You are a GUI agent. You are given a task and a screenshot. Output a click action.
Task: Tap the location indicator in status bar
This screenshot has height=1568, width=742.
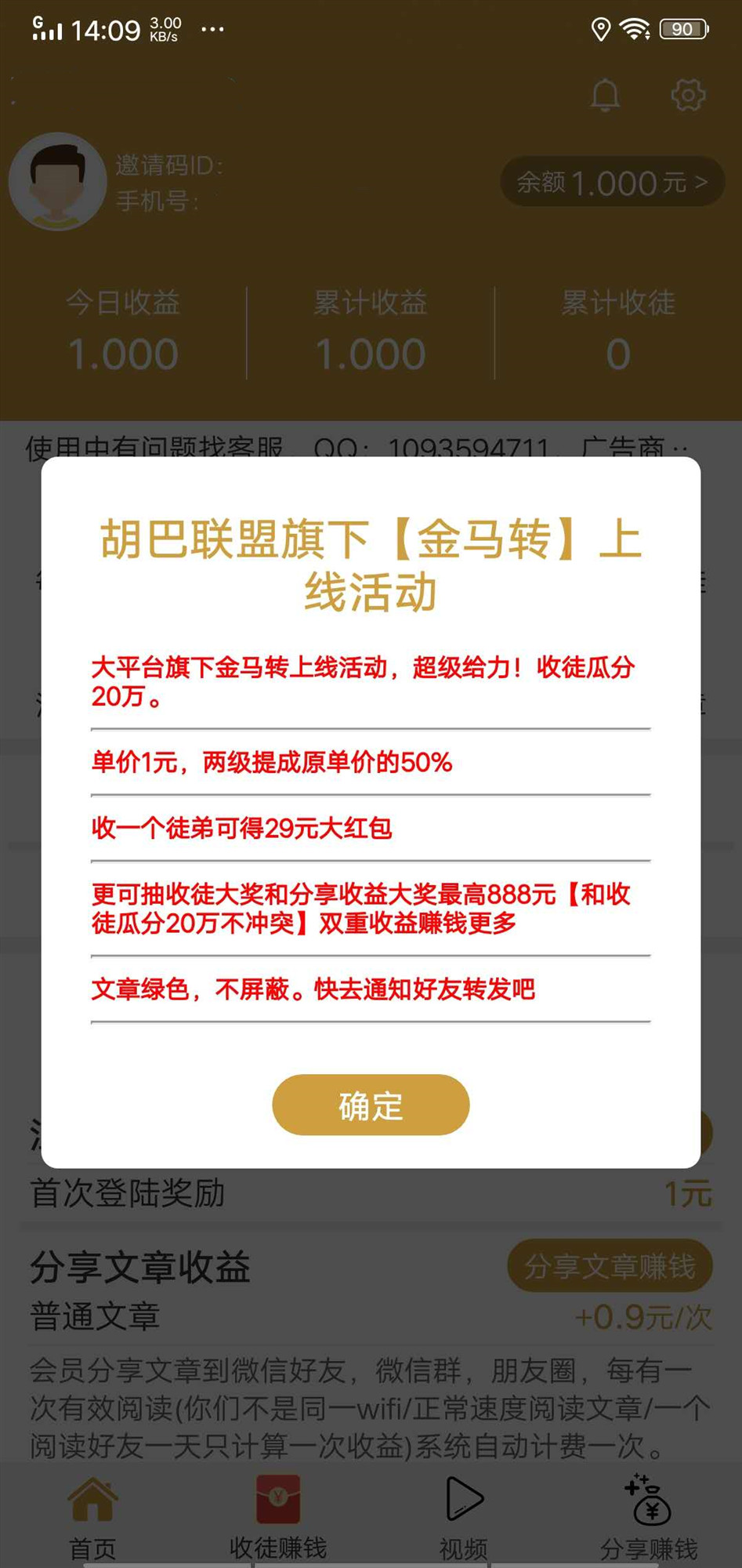point(600,28)
